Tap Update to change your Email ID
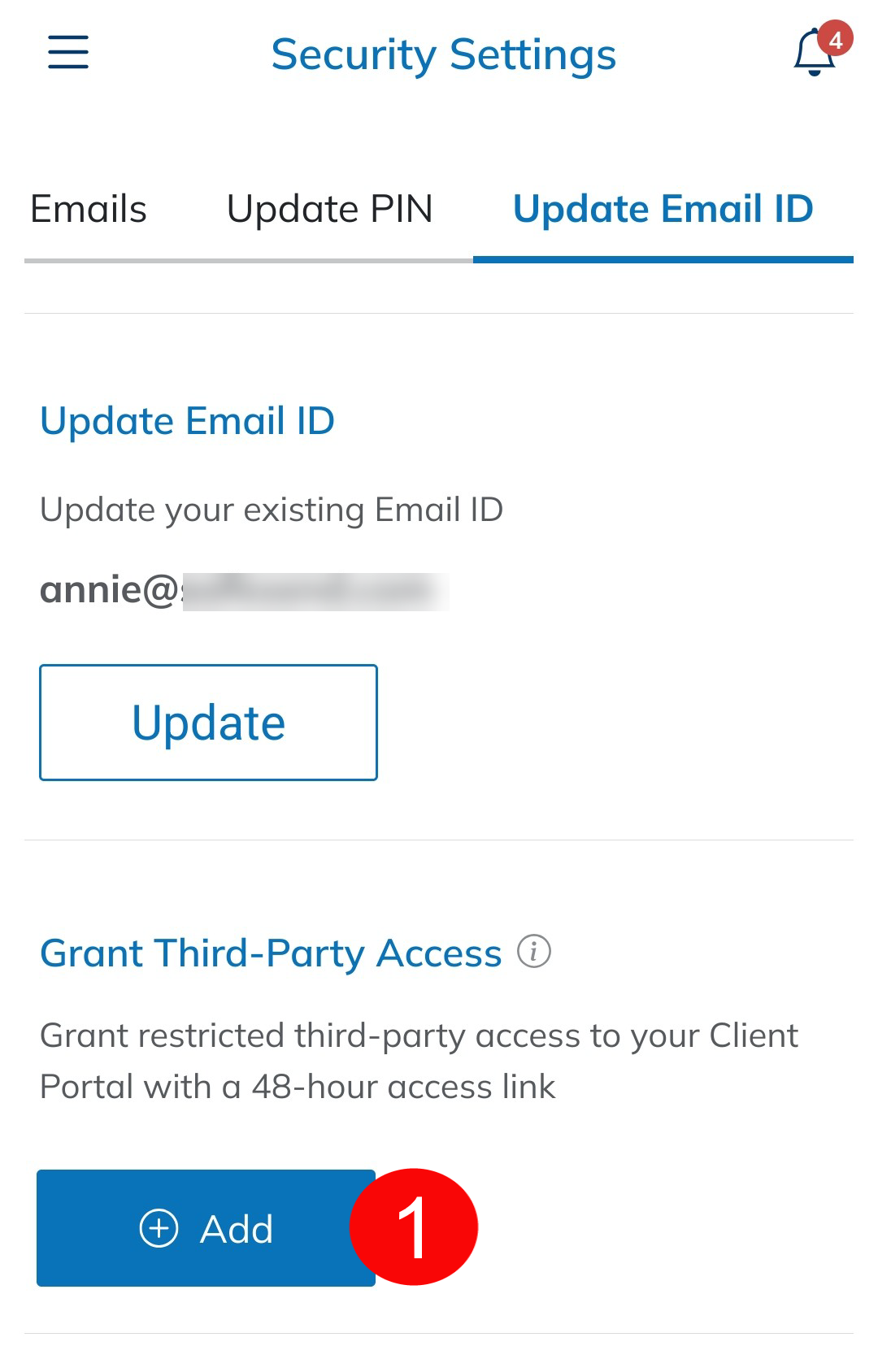This screenshot has height=1372, width=878. (x=208, y=723)
